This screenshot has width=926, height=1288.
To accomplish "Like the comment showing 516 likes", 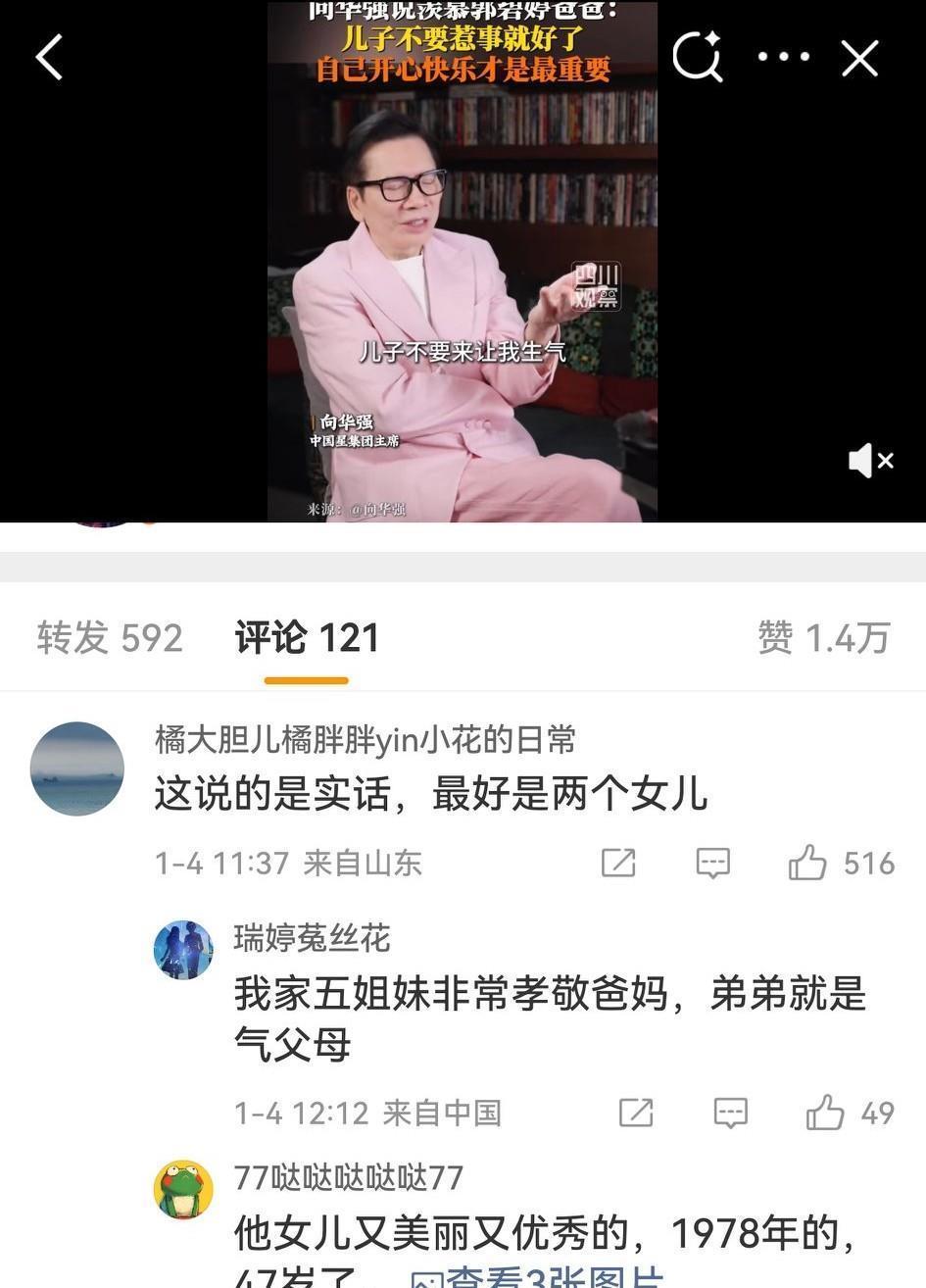I will (807, 863).
